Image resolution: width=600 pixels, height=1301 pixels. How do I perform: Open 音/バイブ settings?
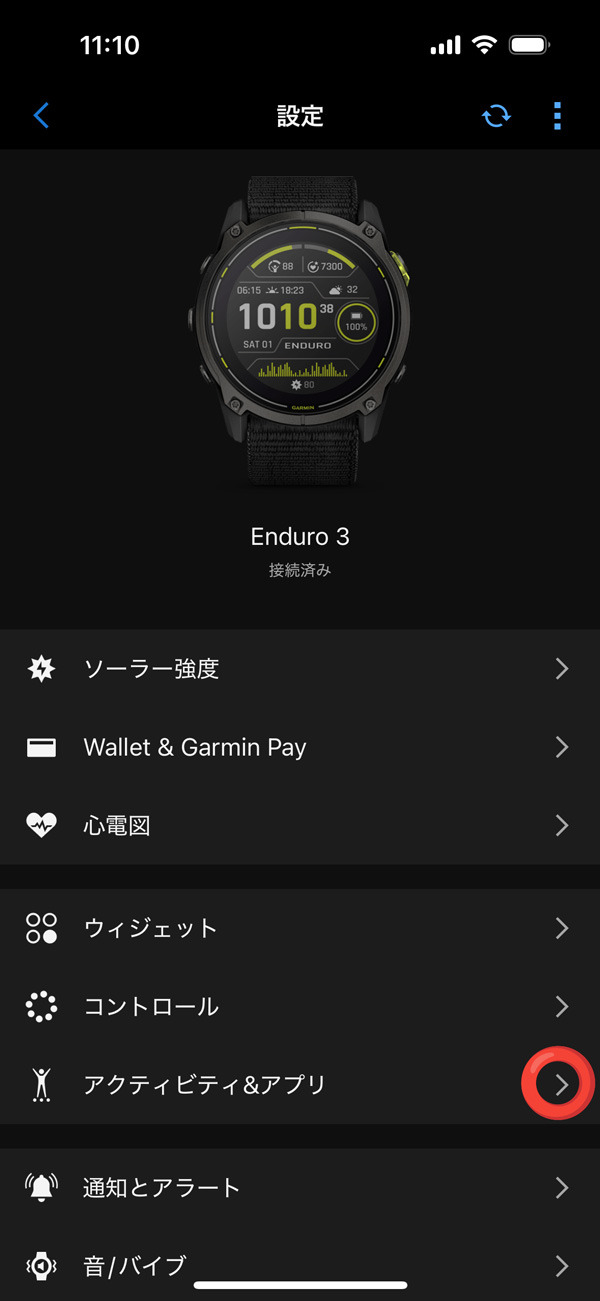pos(300,1266)
